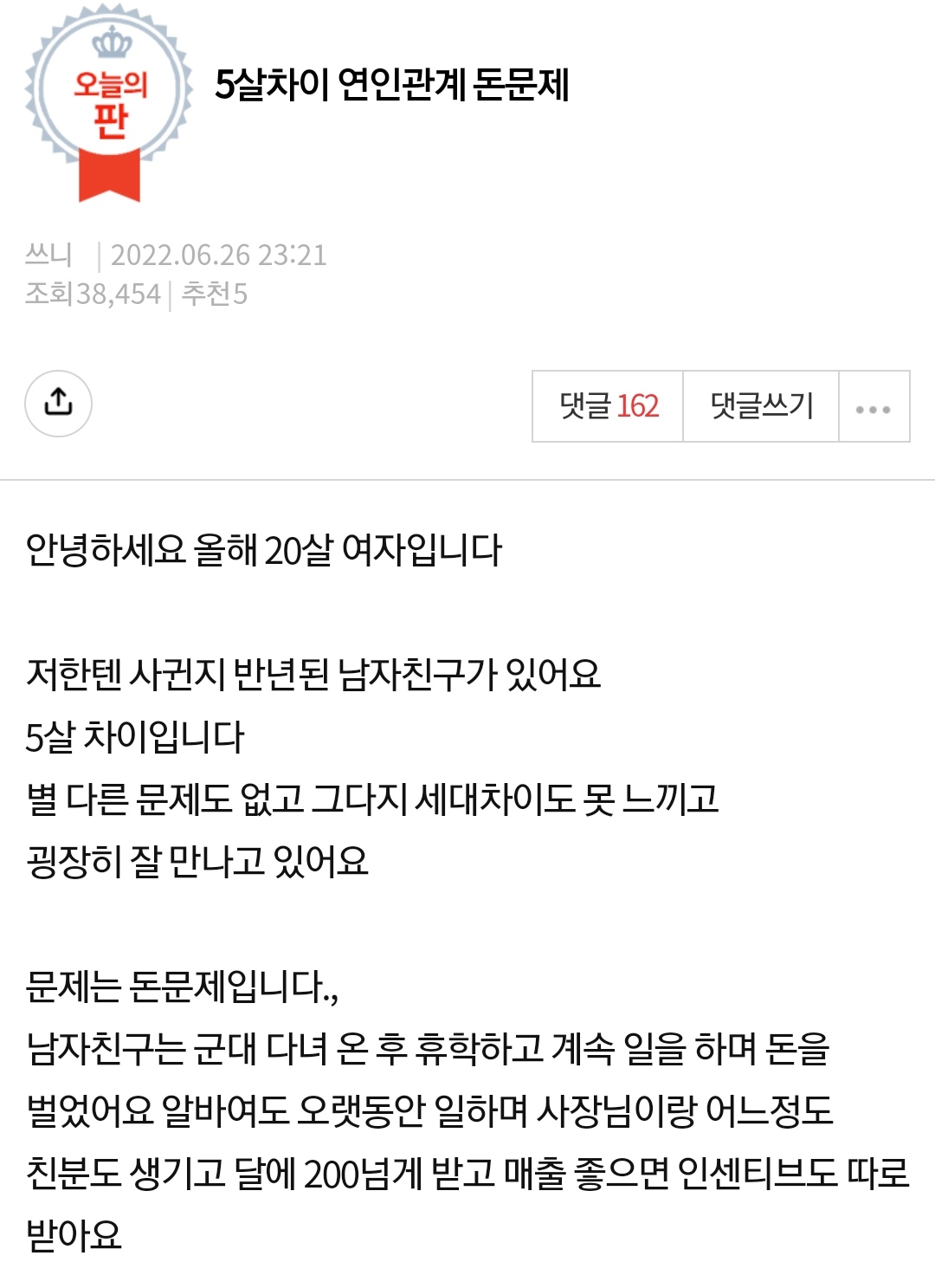The image size is (935, 1288).
Task: Tap 댓글쓰기 to write a comment
Action: 761,406
